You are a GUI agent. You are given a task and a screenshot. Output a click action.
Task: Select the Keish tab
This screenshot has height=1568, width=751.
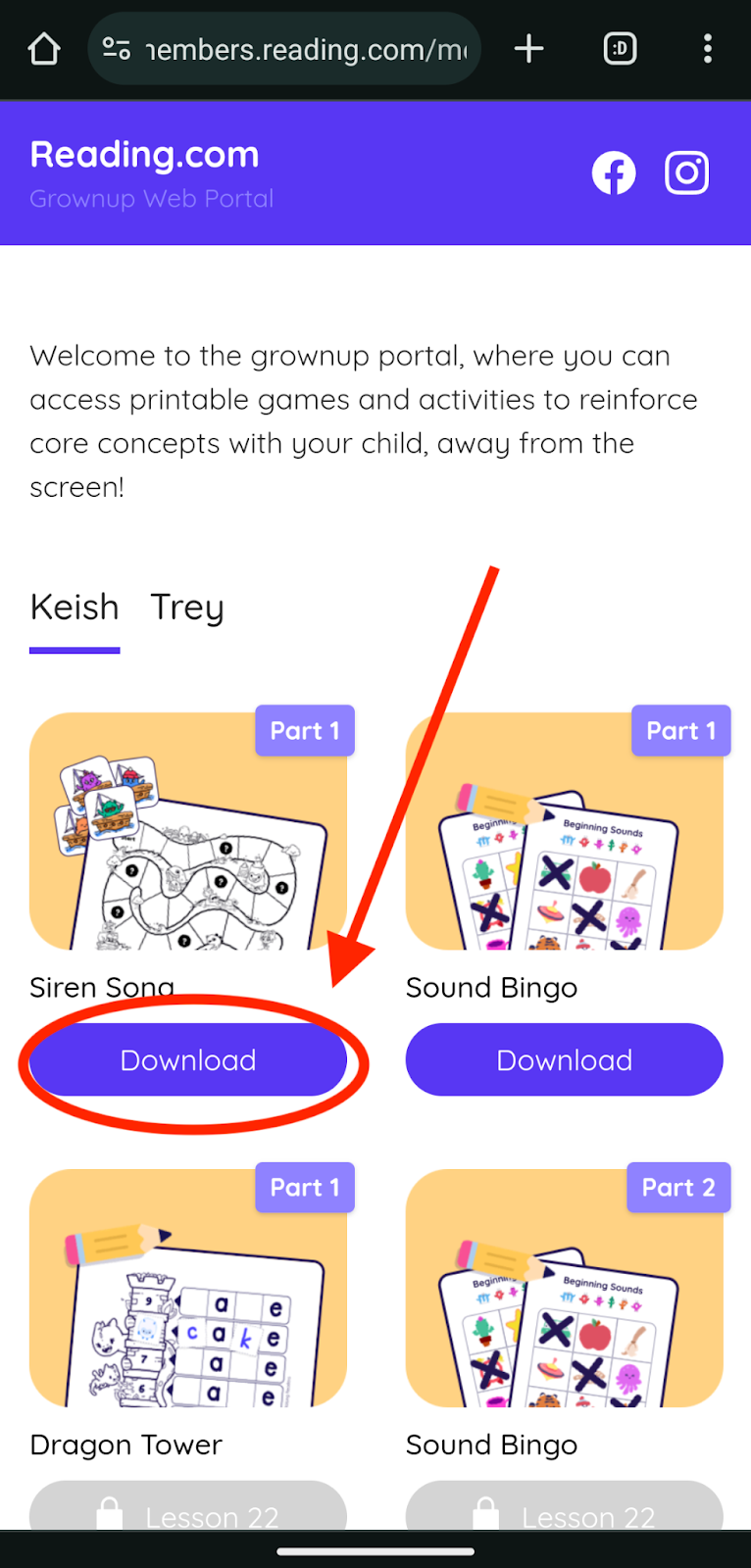[75, 608]
